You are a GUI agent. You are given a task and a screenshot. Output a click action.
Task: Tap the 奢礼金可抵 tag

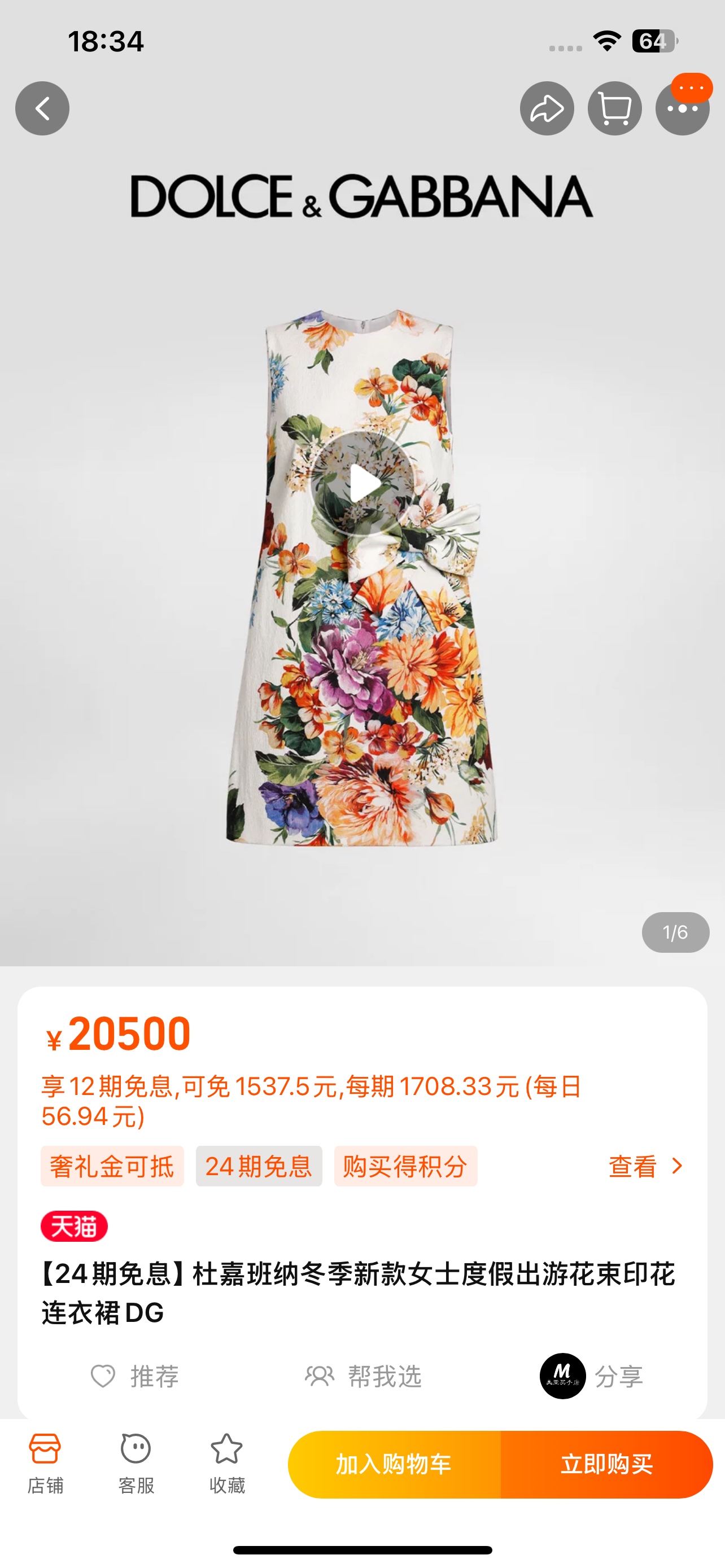(x=112, y=1166)
